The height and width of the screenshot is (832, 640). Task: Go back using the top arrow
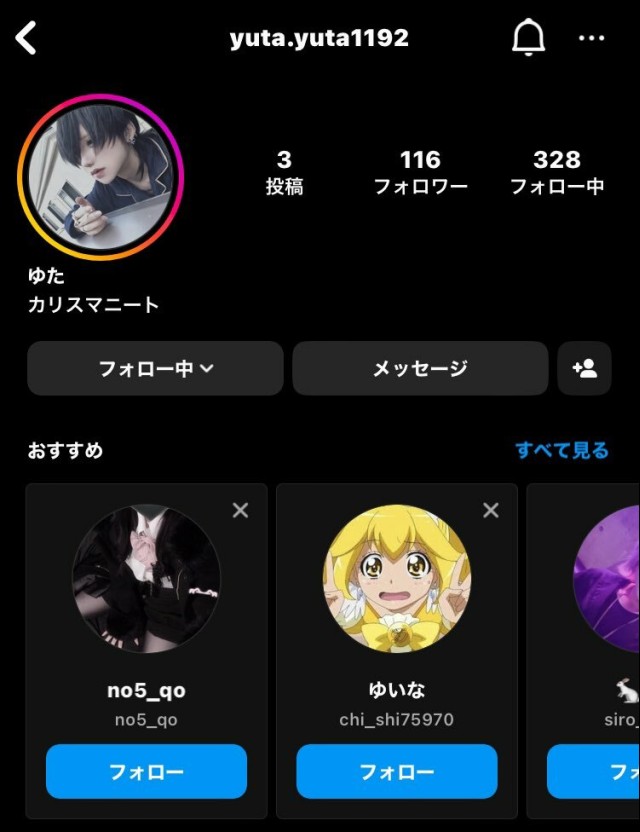(x=27, y=39)
